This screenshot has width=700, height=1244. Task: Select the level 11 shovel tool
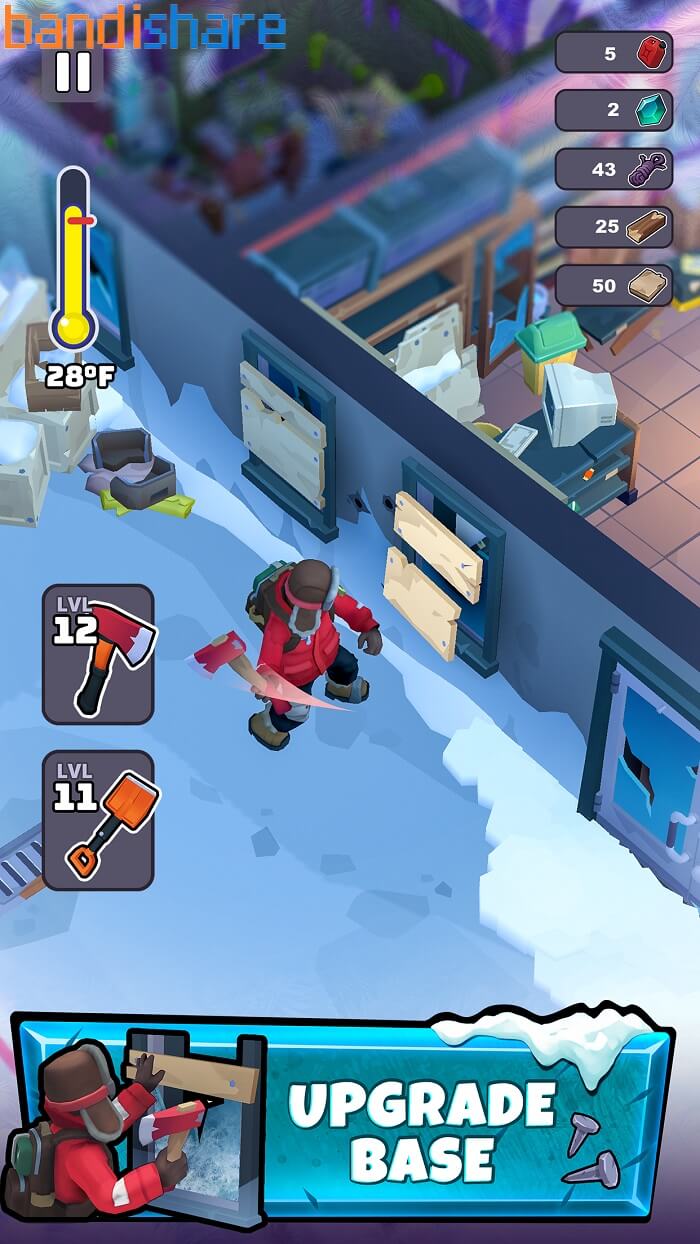coord(98,820)
